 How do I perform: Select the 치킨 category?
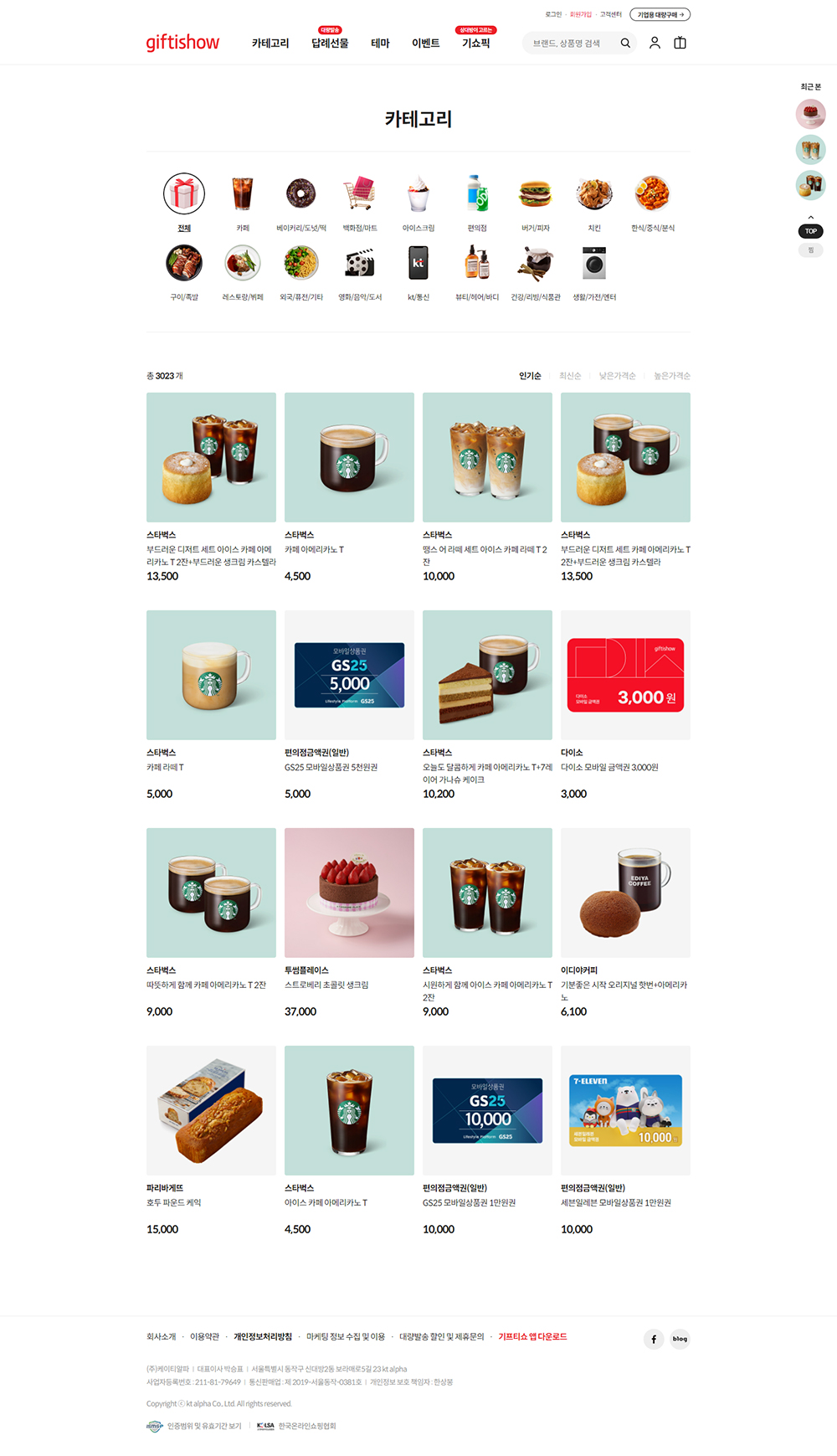[x=594, y=202]
